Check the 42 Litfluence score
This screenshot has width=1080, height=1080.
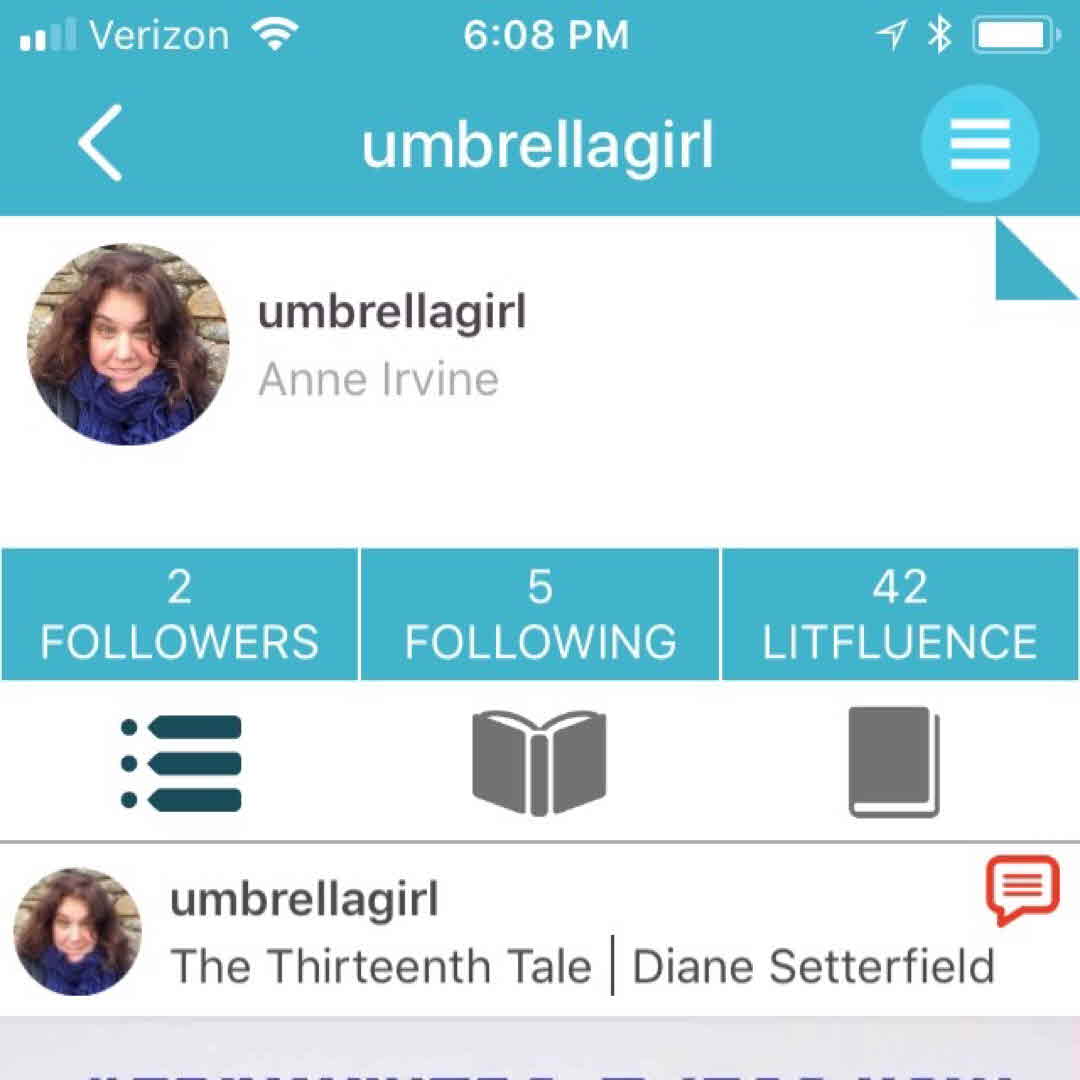tap(900, 614)
